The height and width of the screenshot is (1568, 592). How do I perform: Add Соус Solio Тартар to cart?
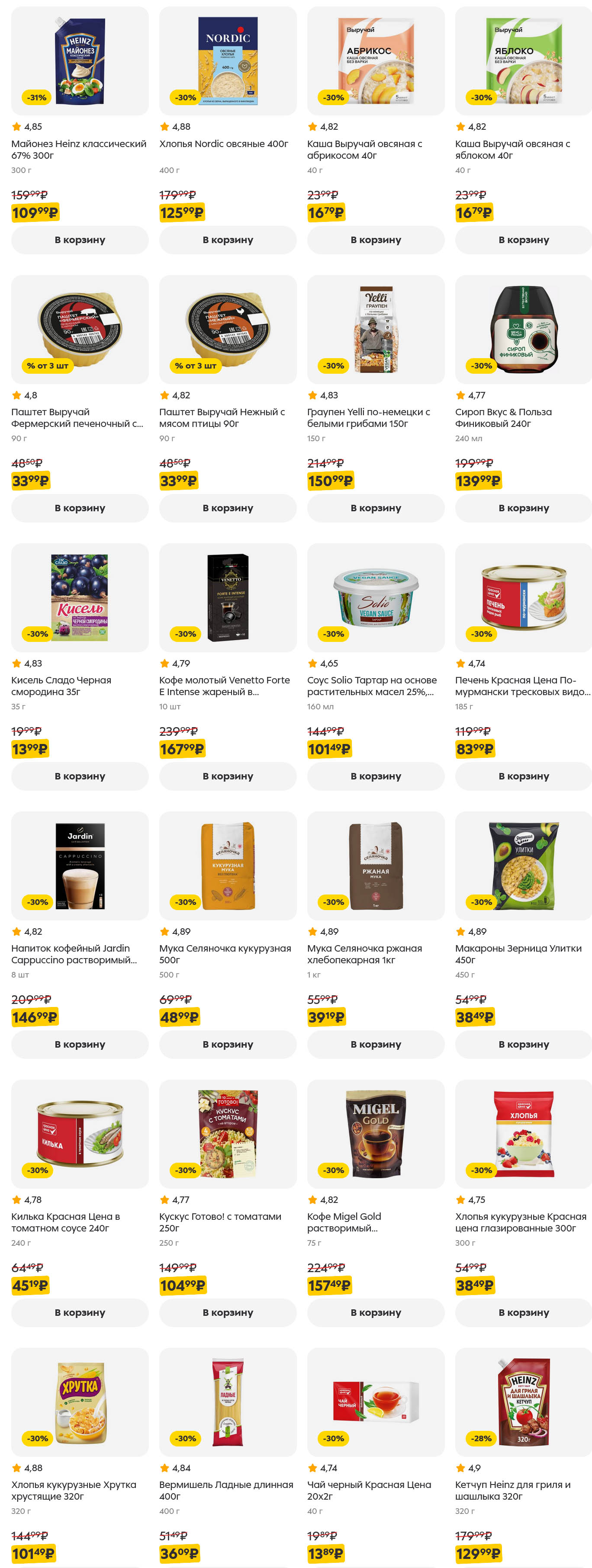pyautogui.click(x=376, y=776)
